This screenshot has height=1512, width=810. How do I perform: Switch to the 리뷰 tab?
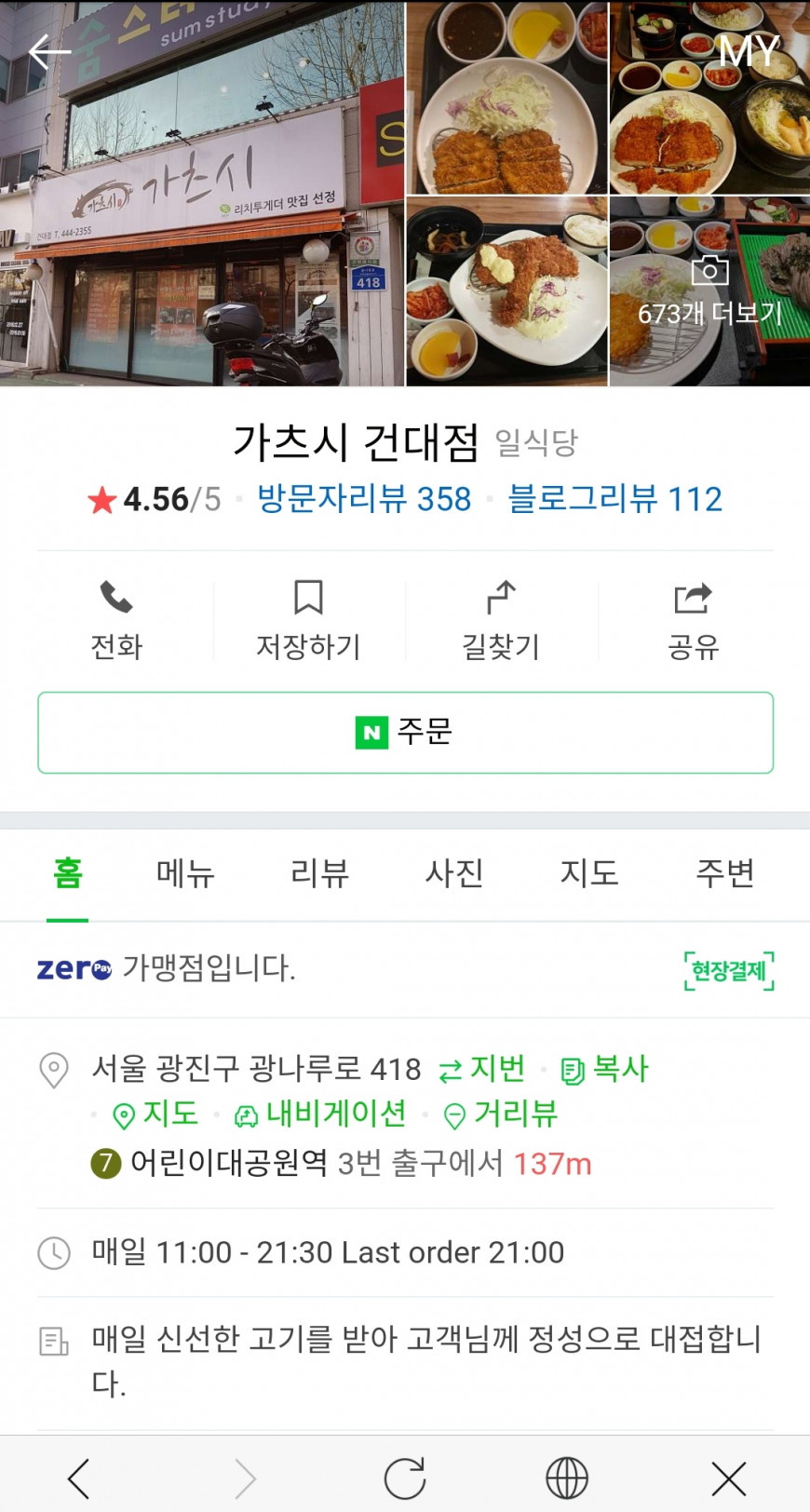tap(319, 873)
